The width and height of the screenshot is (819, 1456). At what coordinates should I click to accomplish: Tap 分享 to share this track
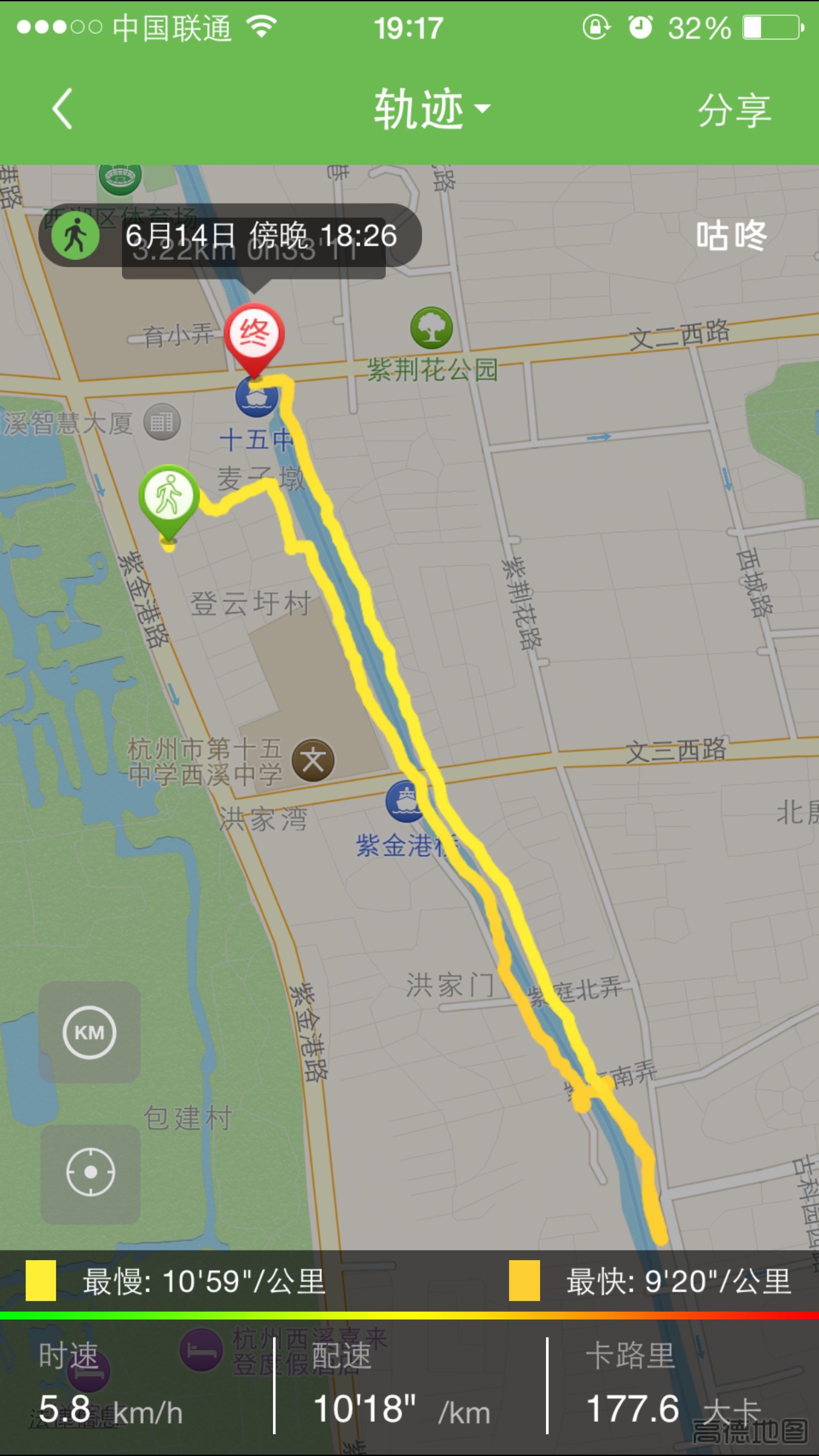734,110
